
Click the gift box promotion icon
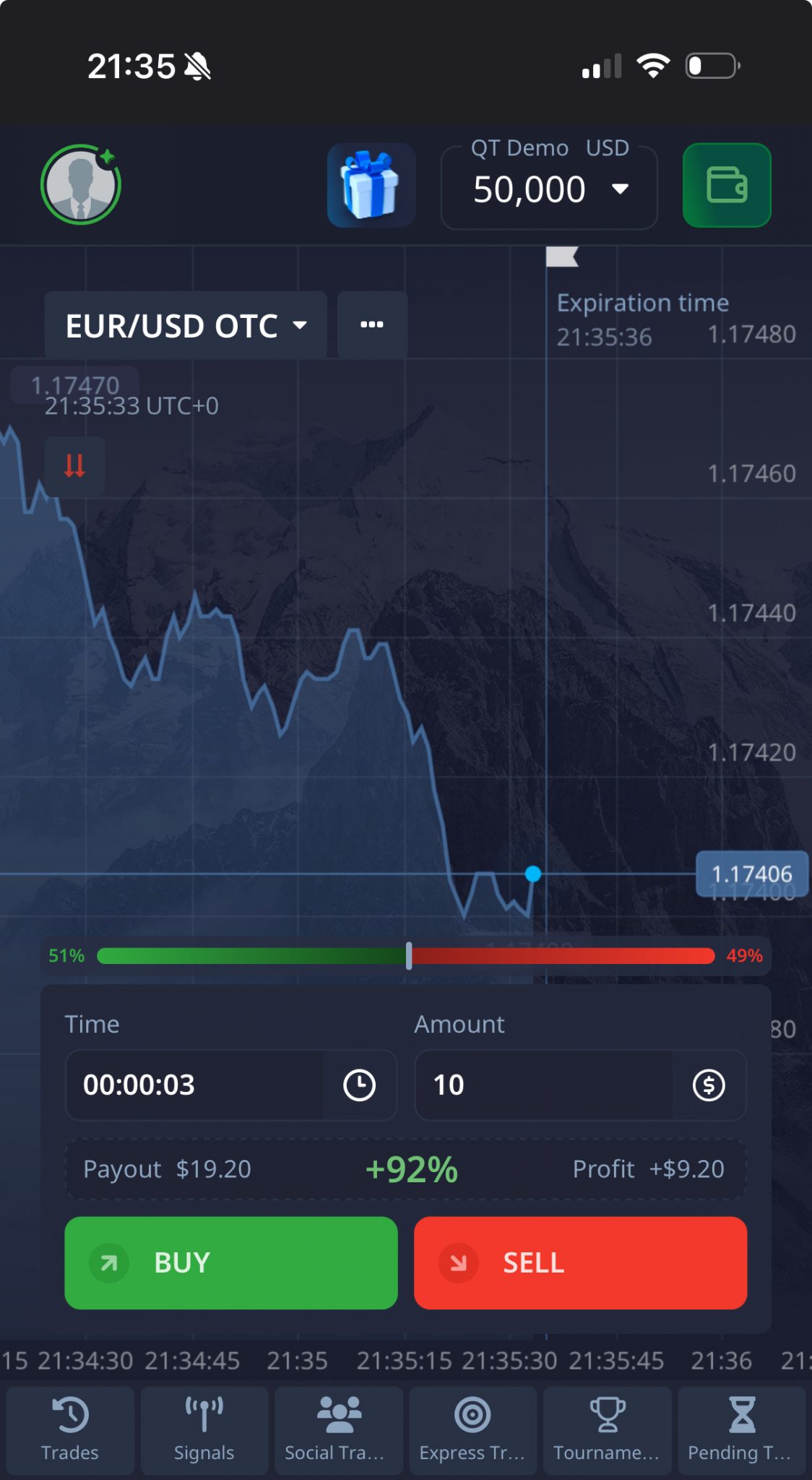(x=371, y=185)
